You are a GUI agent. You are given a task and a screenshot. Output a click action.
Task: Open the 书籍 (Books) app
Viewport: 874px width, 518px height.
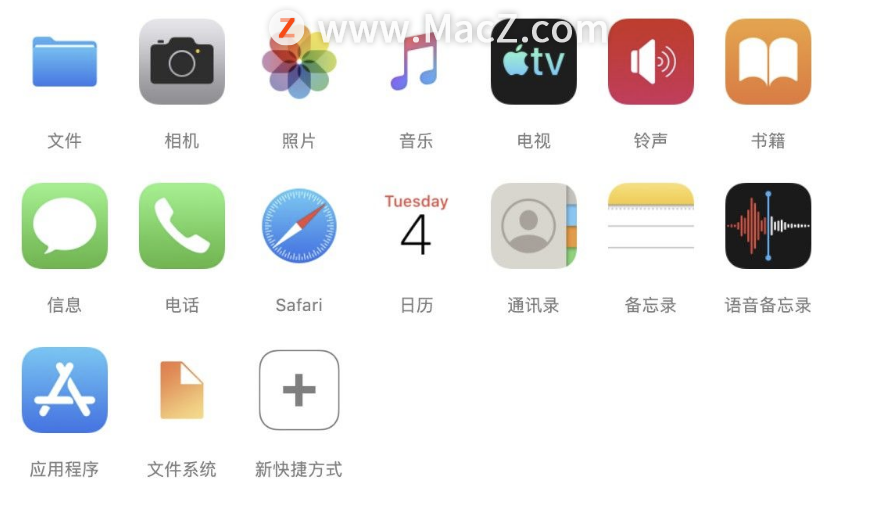point(768,61)
